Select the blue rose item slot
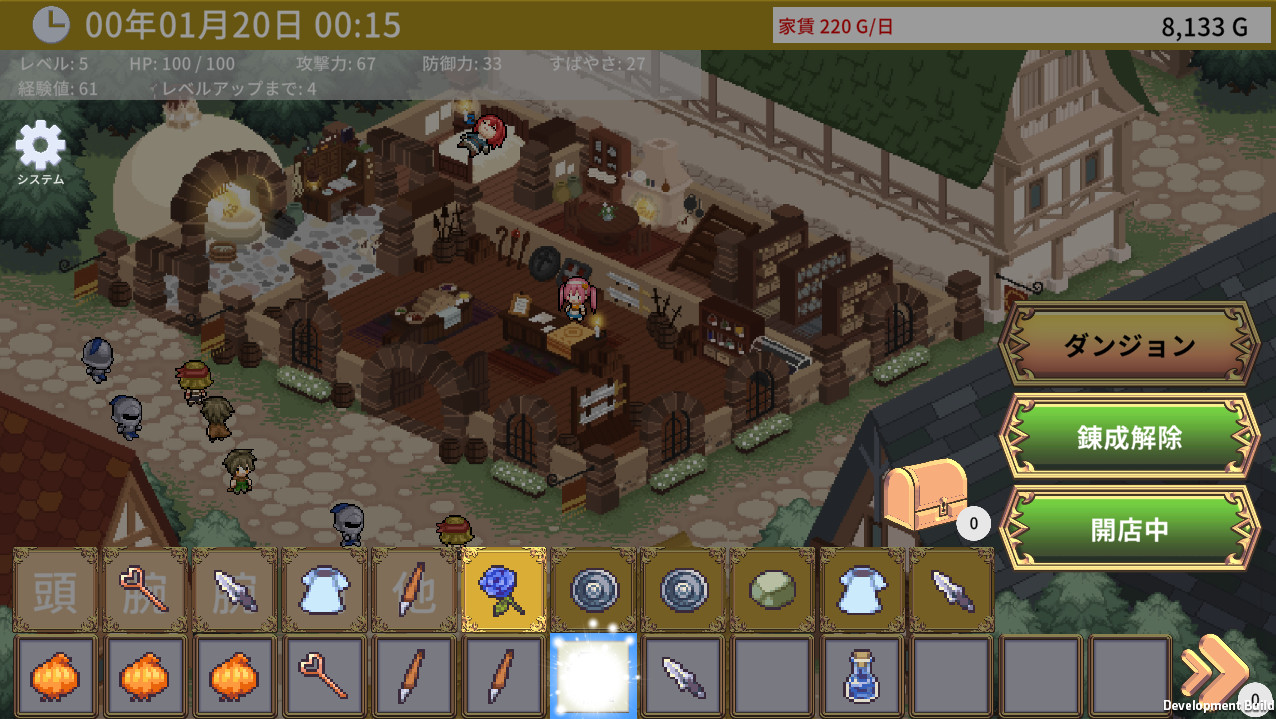The image size is (1276, 719). (x=505, y=589)
